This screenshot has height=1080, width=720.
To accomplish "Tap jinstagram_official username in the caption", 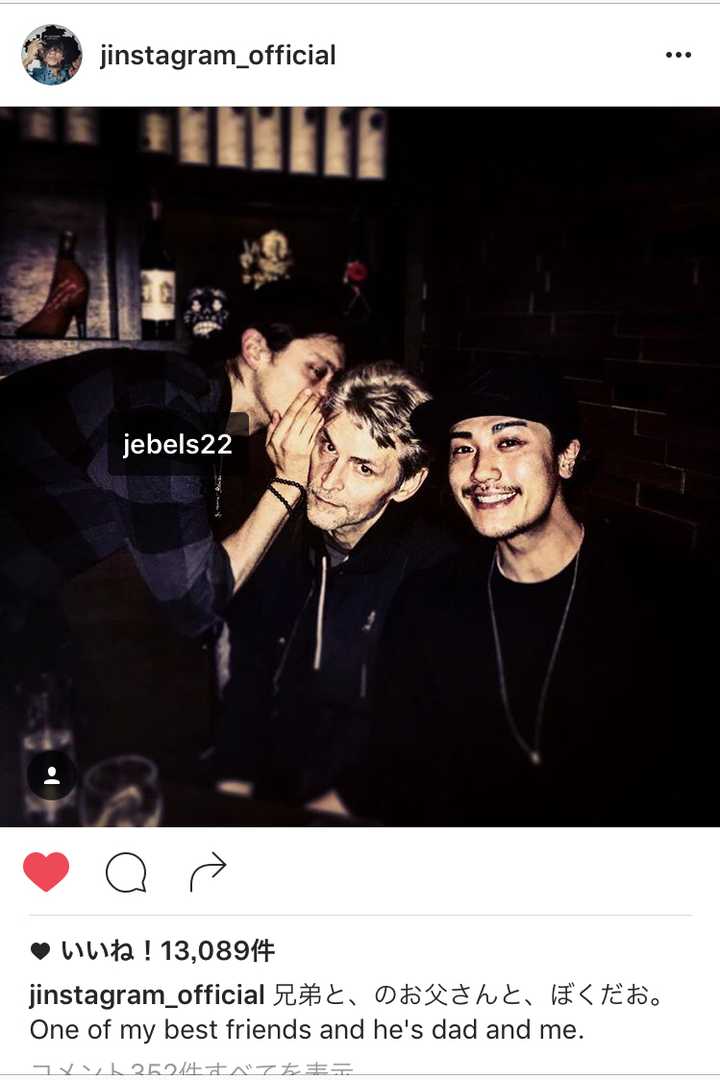I will tap(146, 996).
